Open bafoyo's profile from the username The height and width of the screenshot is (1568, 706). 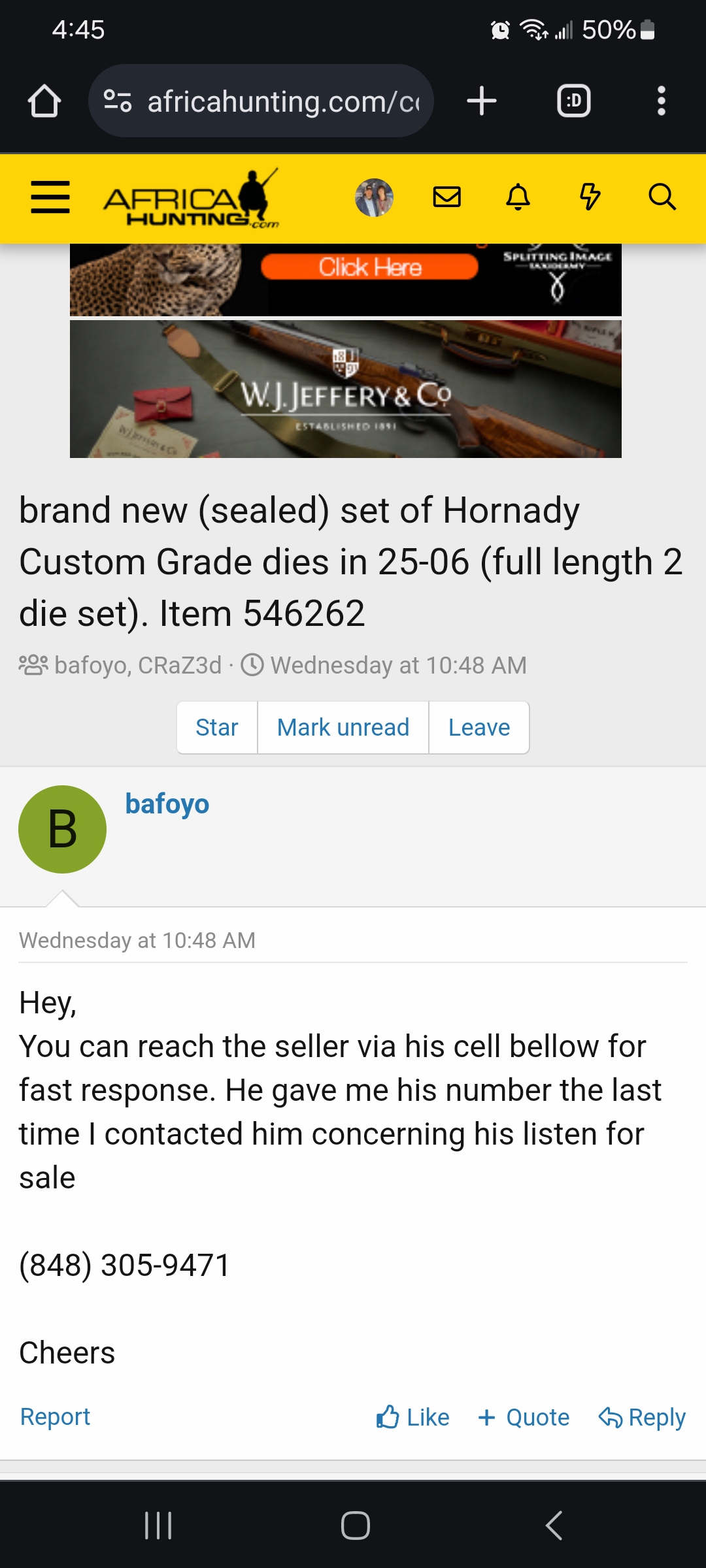click(167, 804)
